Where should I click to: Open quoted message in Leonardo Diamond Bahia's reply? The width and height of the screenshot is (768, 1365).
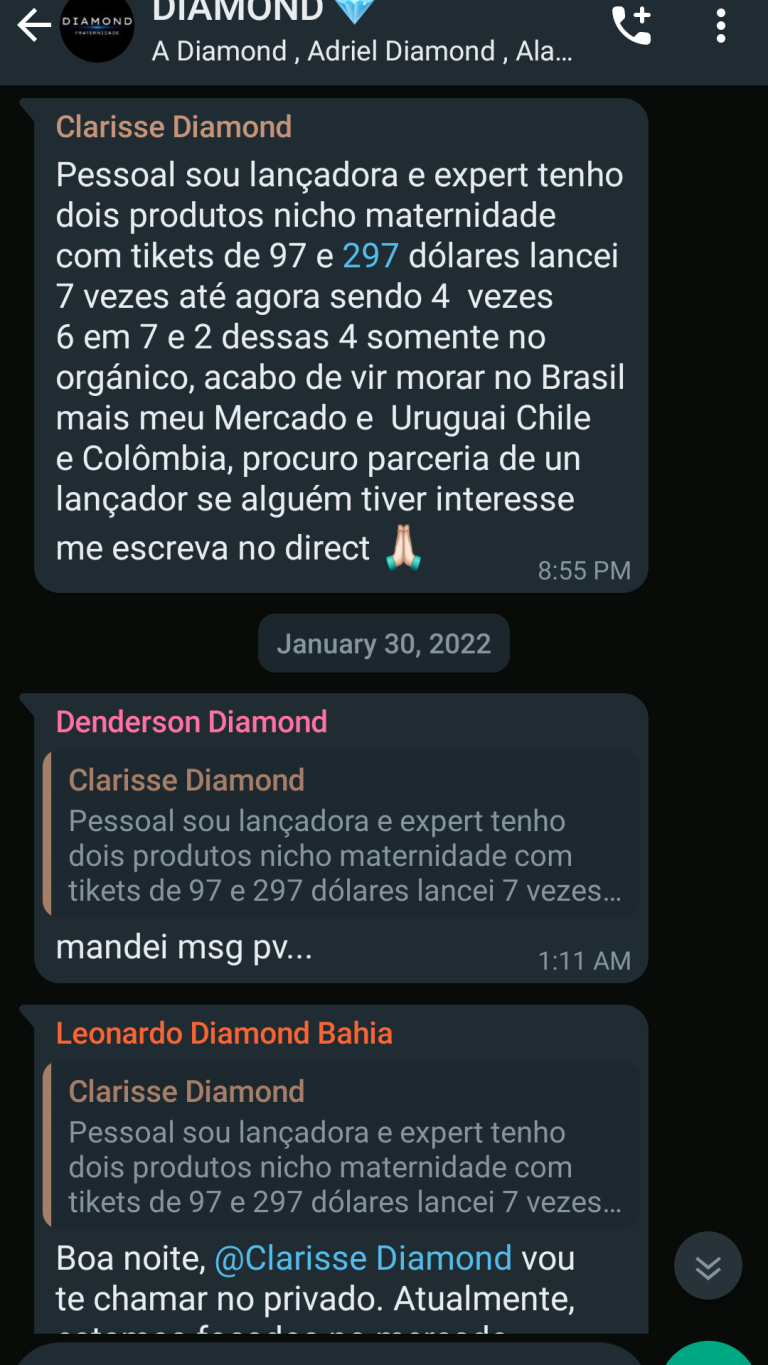click(340, 1145)
